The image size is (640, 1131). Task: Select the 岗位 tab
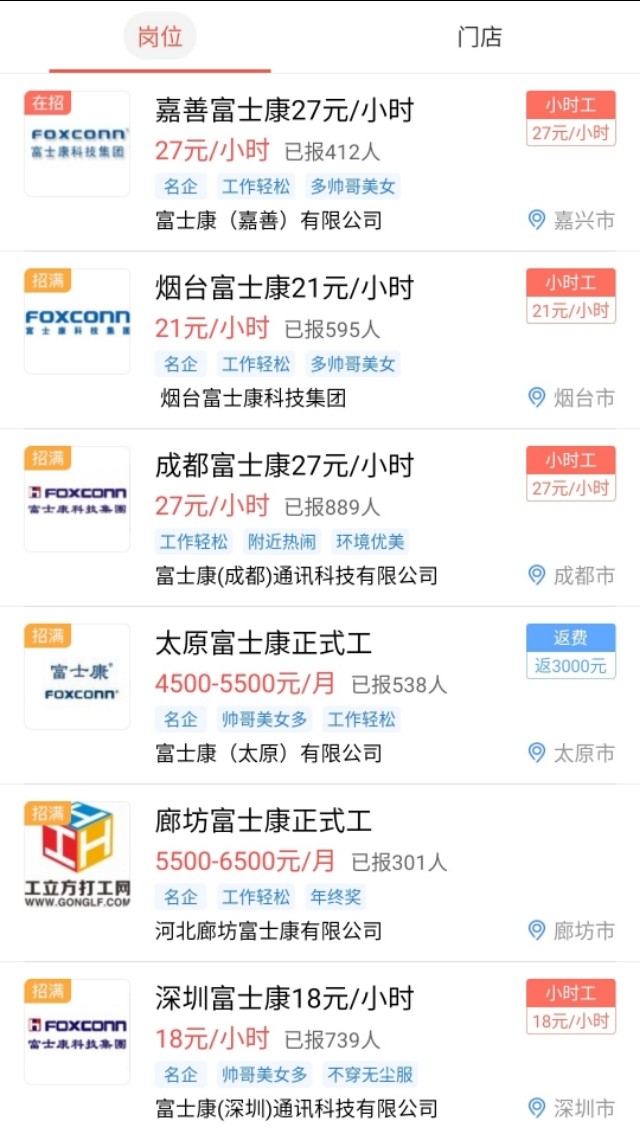coord(160,38)
